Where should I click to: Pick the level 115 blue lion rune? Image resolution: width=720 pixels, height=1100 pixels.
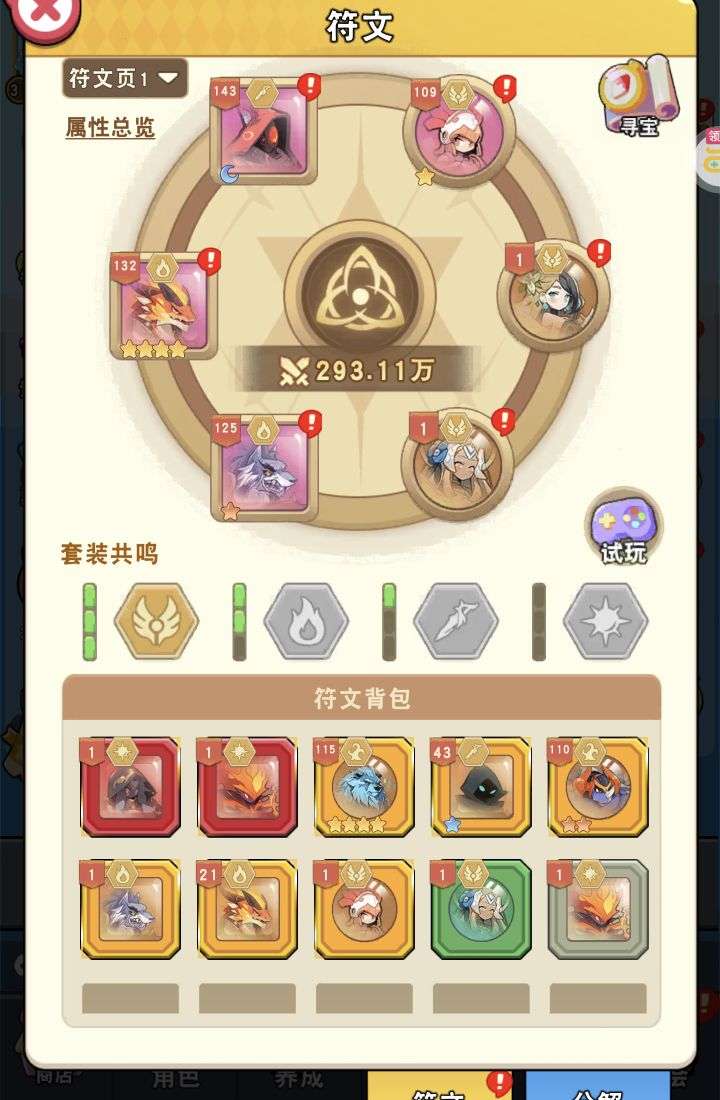[x=364, y=787]
